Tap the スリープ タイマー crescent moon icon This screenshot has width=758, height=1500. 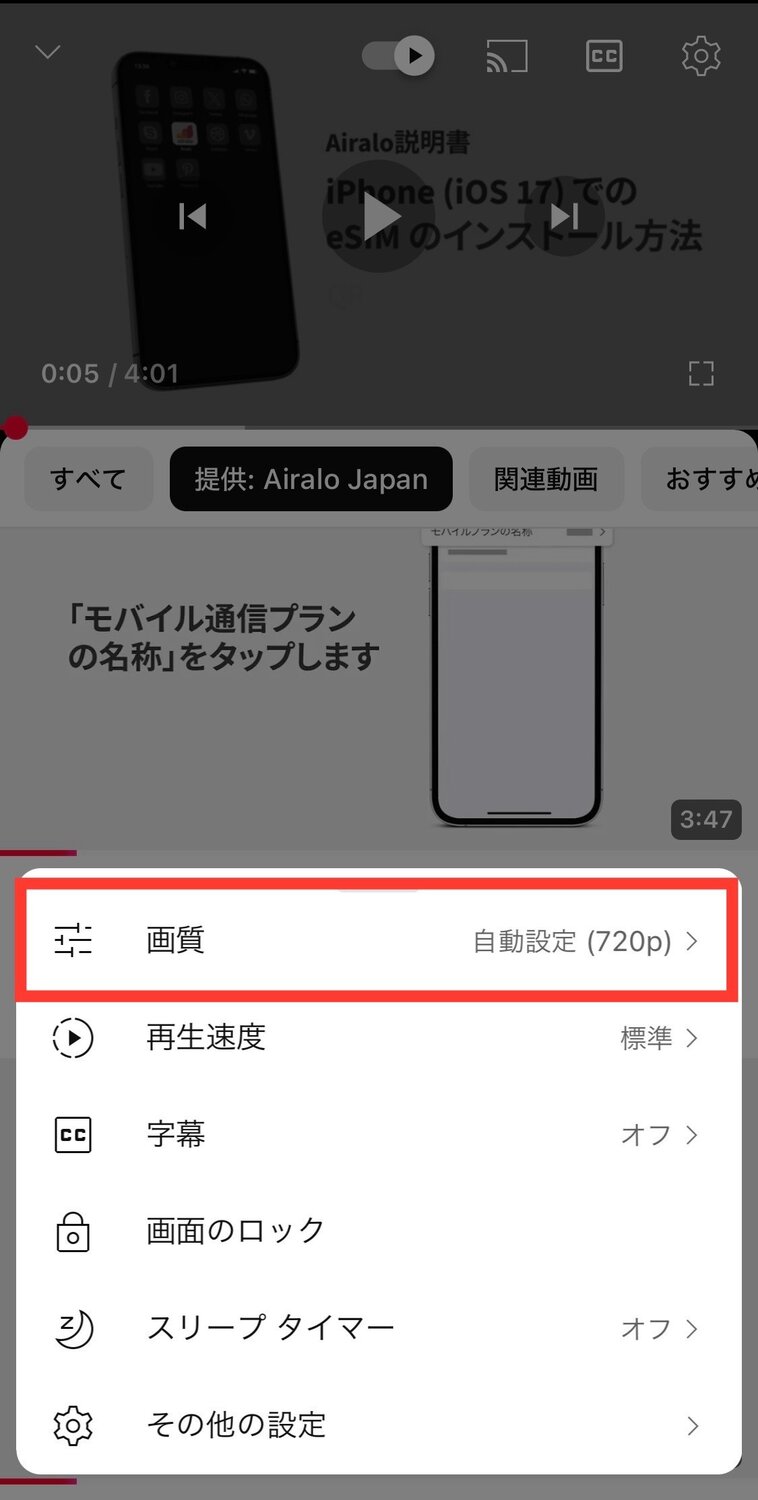[72, 1329]
